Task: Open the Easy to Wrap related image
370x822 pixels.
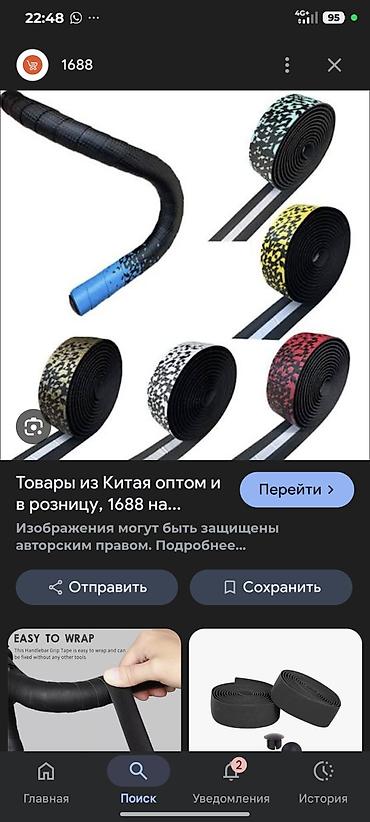Action: click(x=95, y=690)
